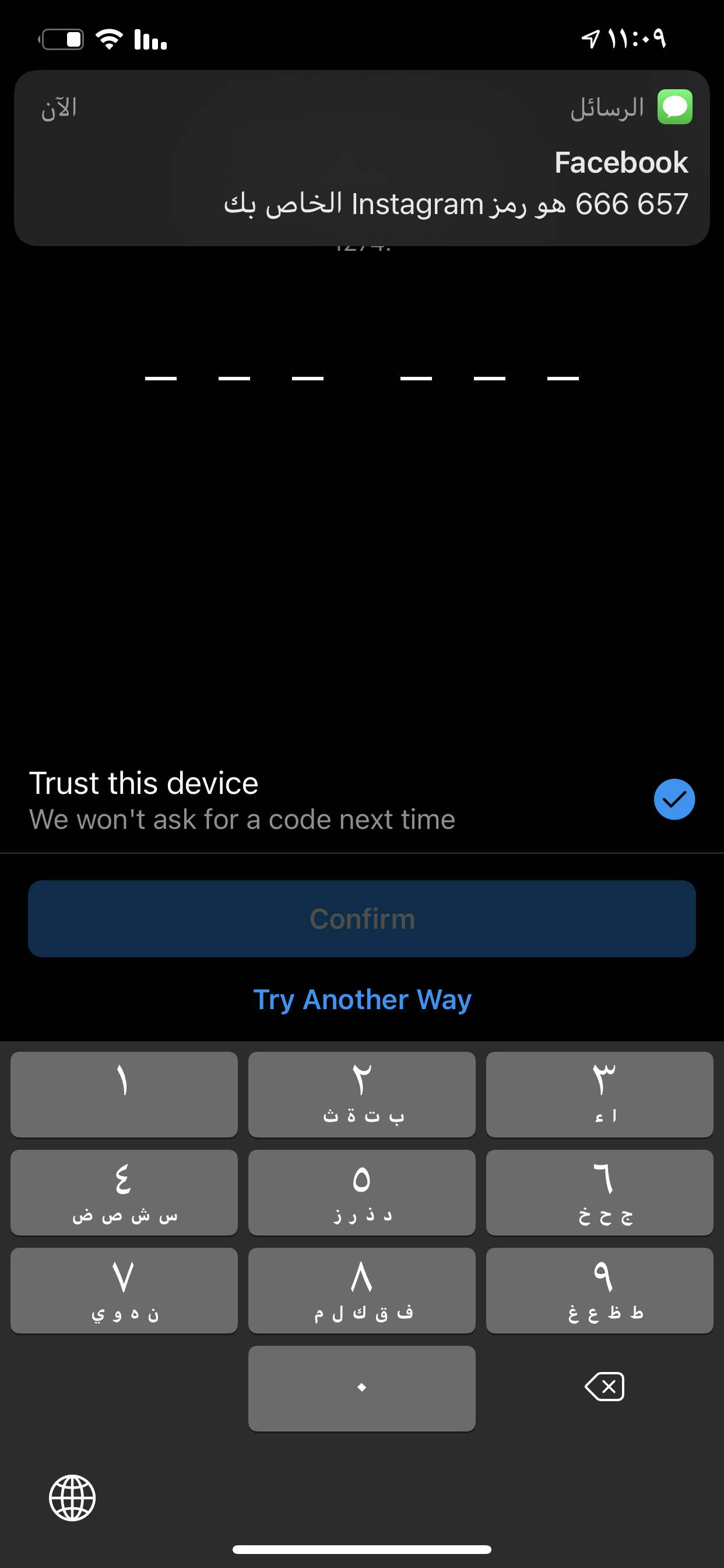Tap the Confirm button
724x1568 pixels.
362,919
